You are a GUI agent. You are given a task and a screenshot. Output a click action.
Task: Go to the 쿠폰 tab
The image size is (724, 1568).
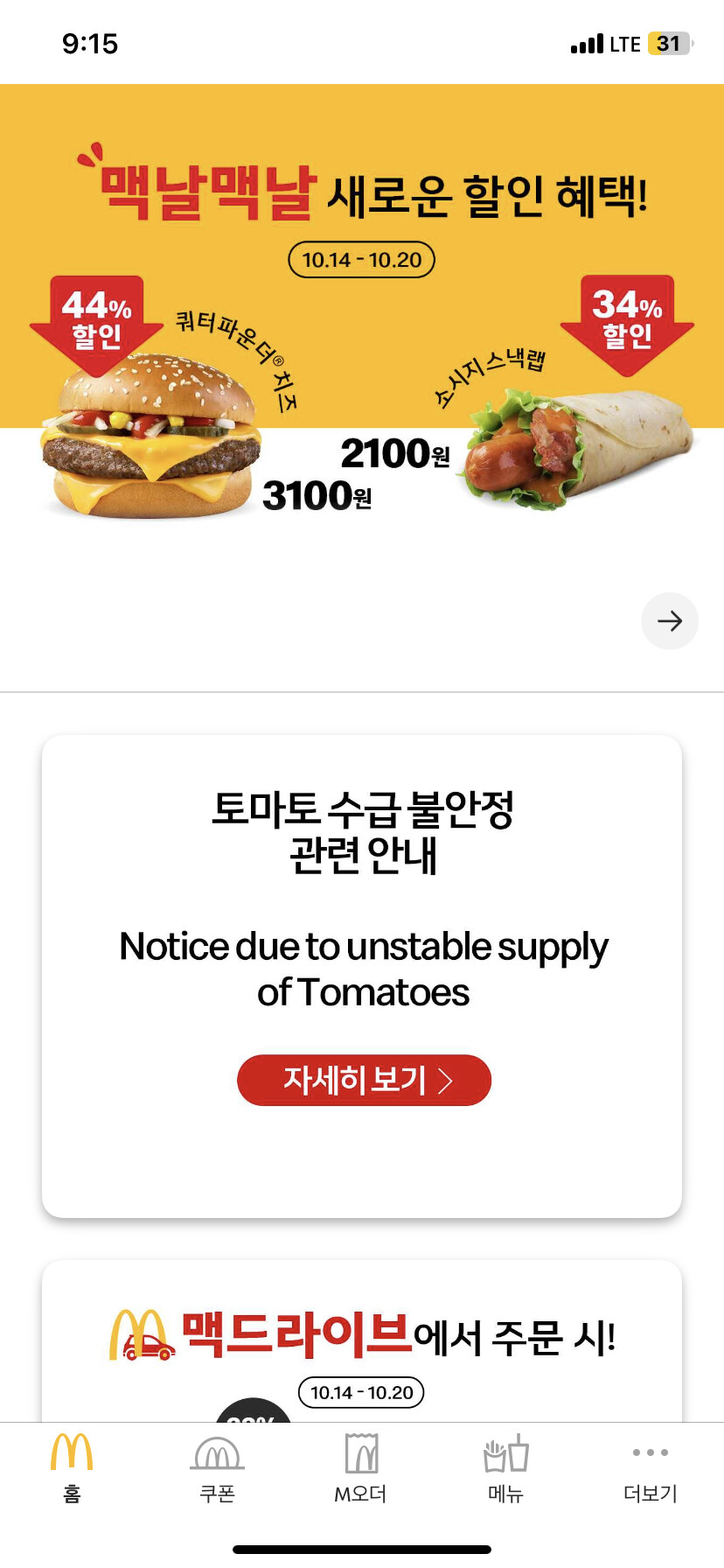[x=217, y=1467]
